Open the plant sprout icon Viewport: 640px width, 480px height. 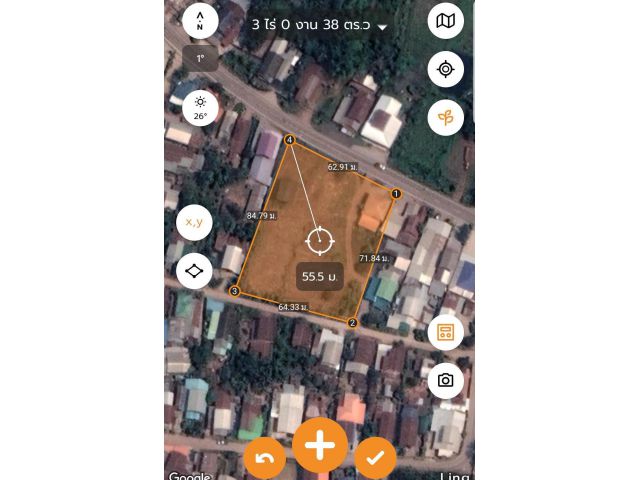click(x=445, y=118)
